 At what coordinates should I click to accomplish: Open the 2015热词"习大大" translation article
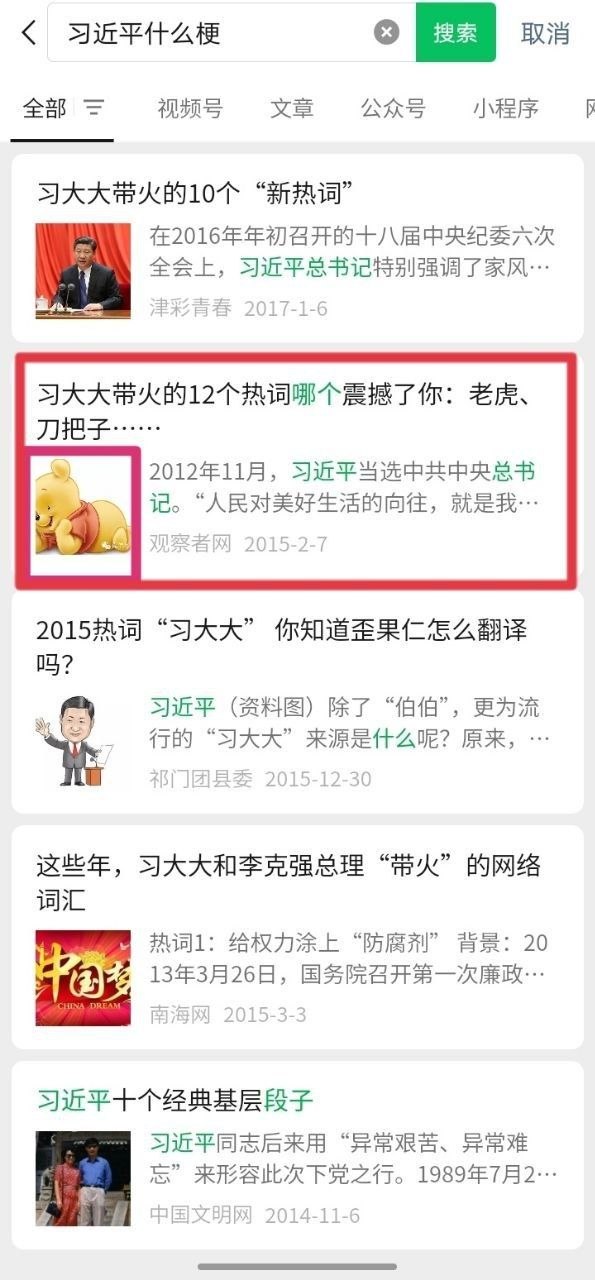pyautogui.click(x=297, y=702)
